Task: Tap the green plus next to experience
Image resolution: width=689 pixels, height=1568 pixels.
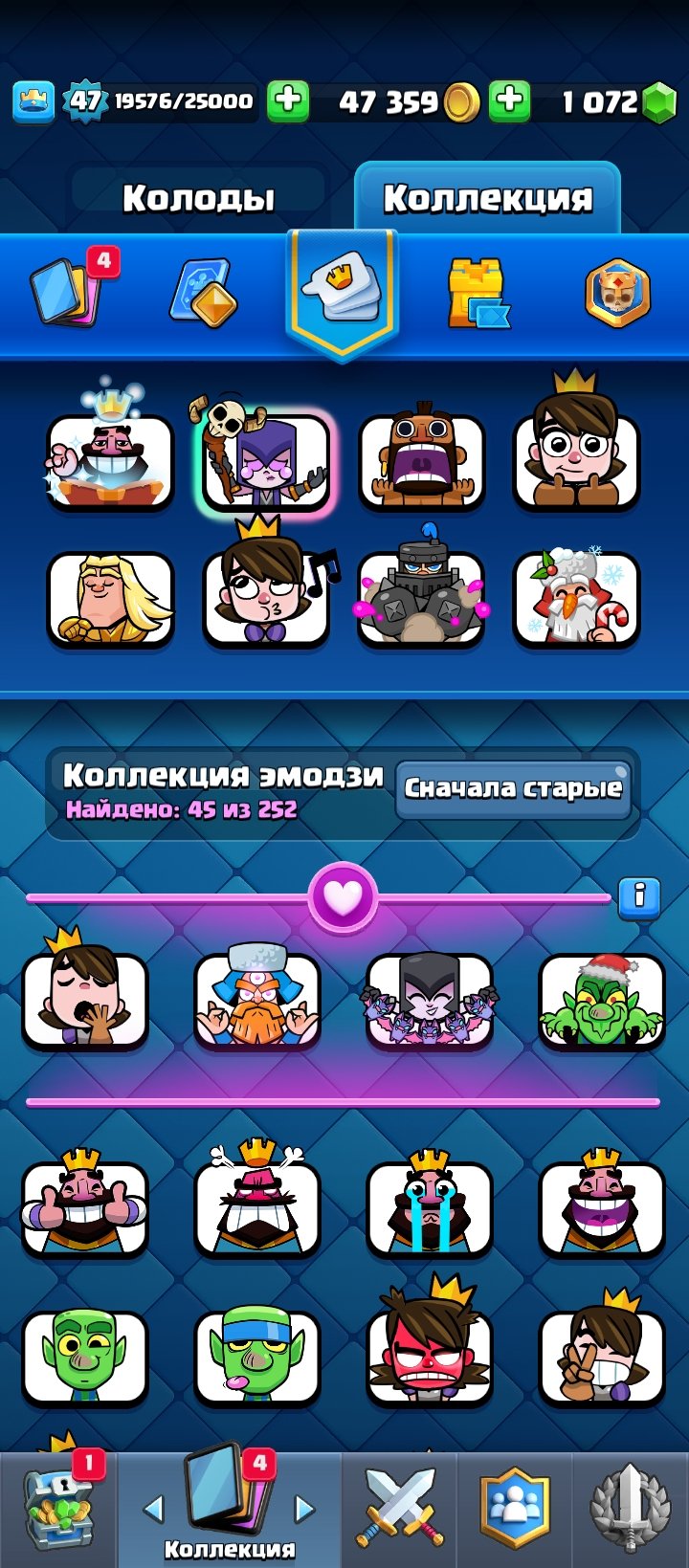Action: pyautogui.click(x=287, y=100)
